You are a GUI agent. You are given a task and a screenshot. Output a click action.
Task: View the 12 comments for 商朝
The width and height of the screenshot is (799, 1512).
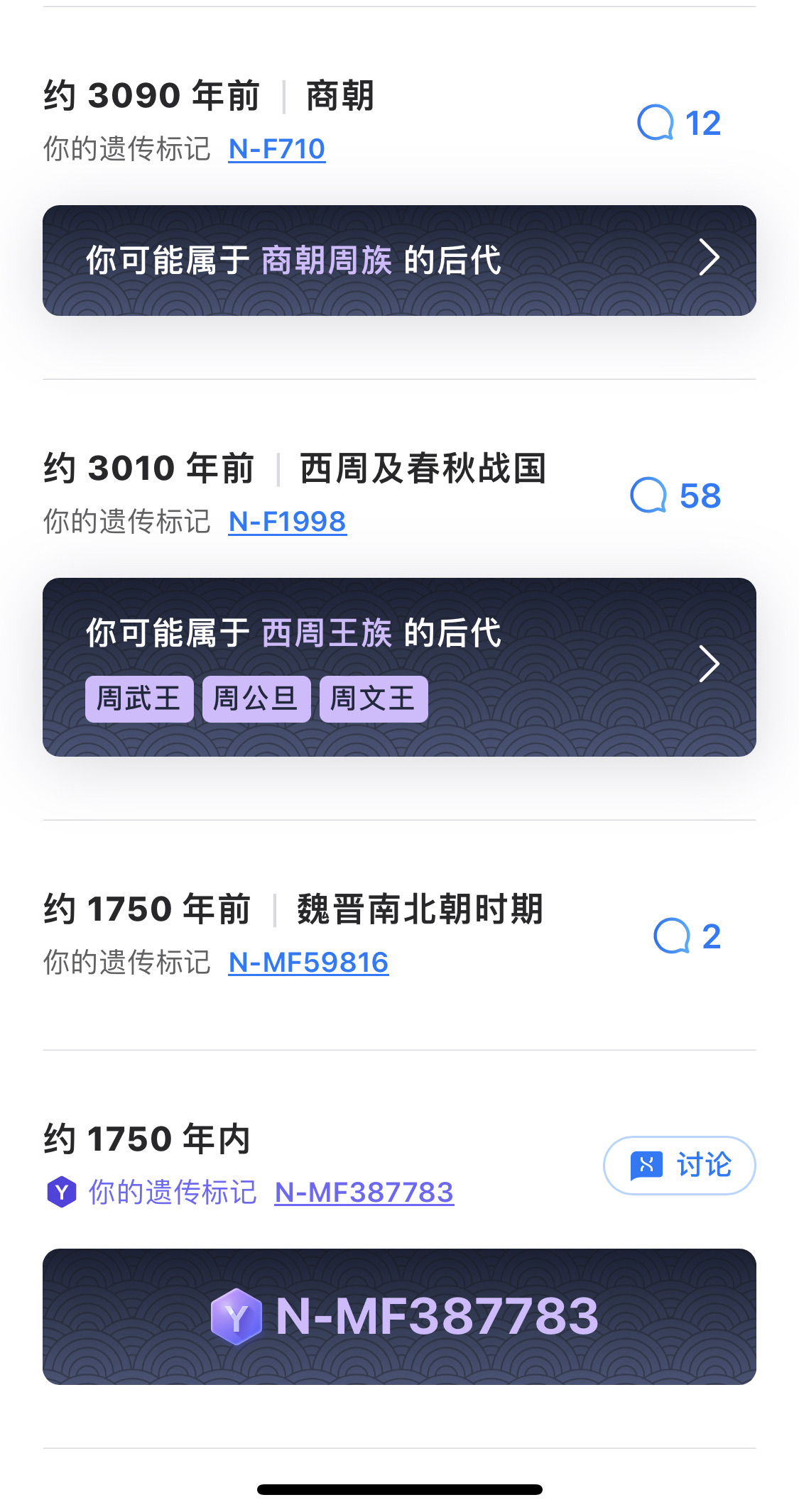pyautogui.click(x=679, y=124)
